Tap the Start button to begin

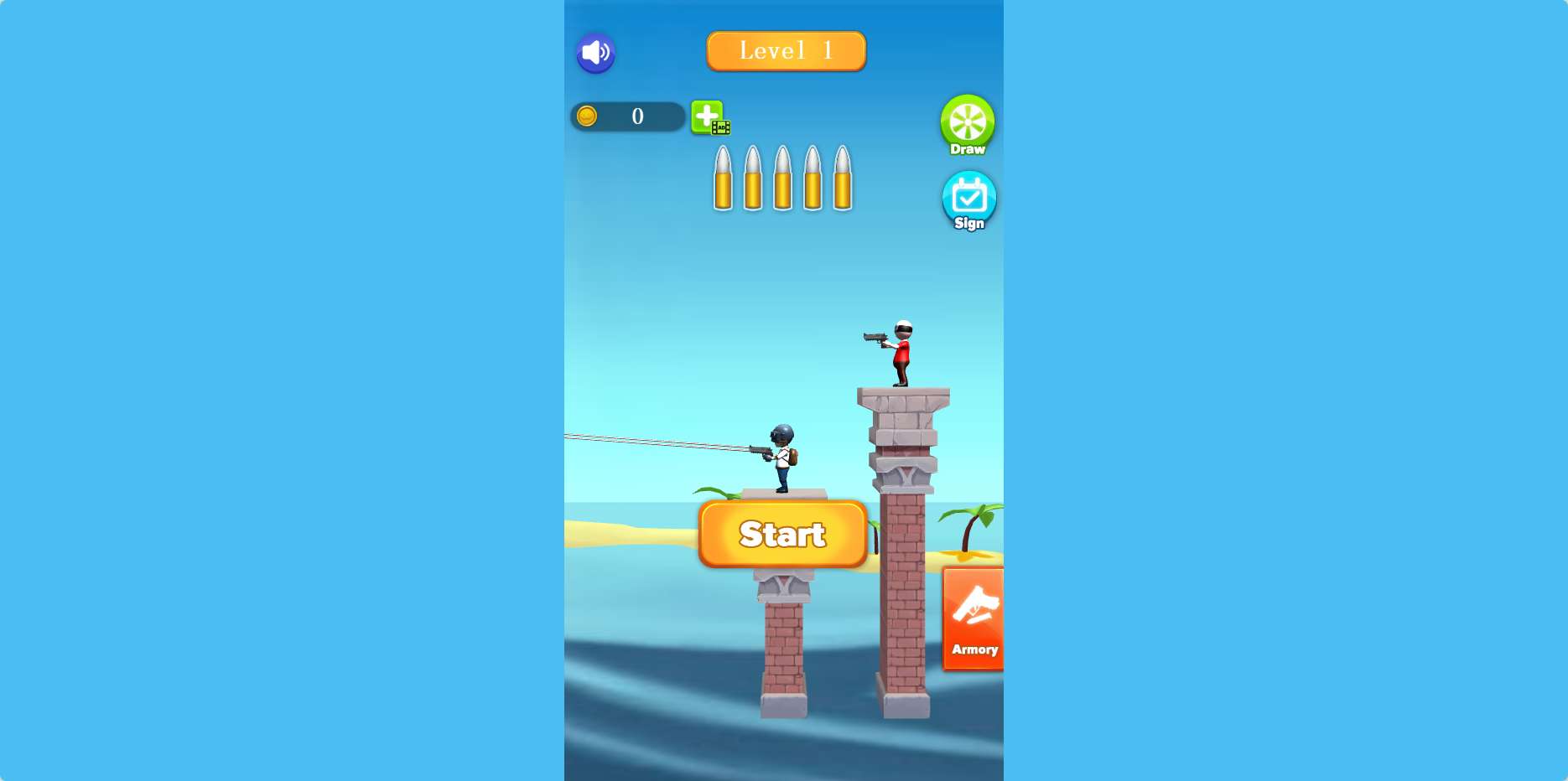point(782,534)
